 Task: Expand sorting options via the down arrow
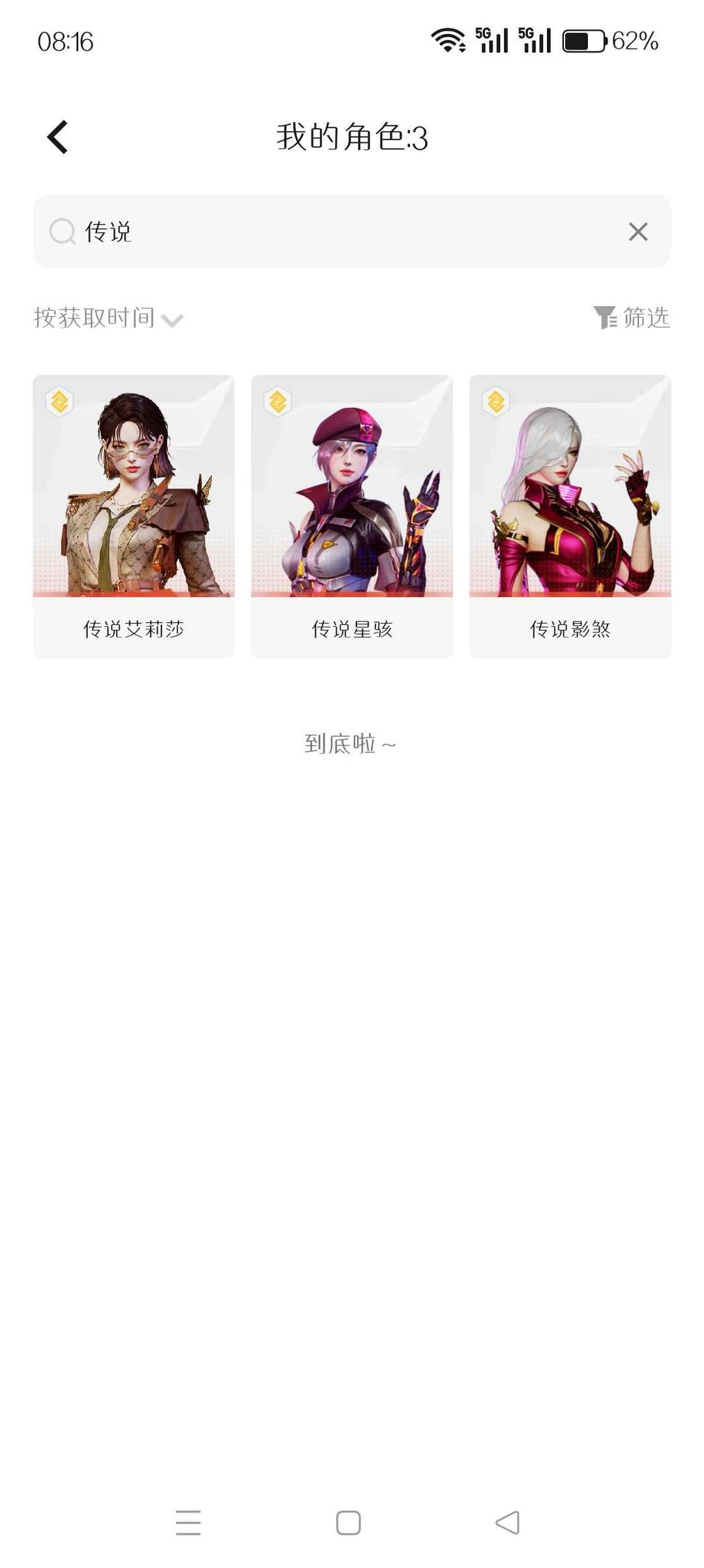tap(172, 320)
